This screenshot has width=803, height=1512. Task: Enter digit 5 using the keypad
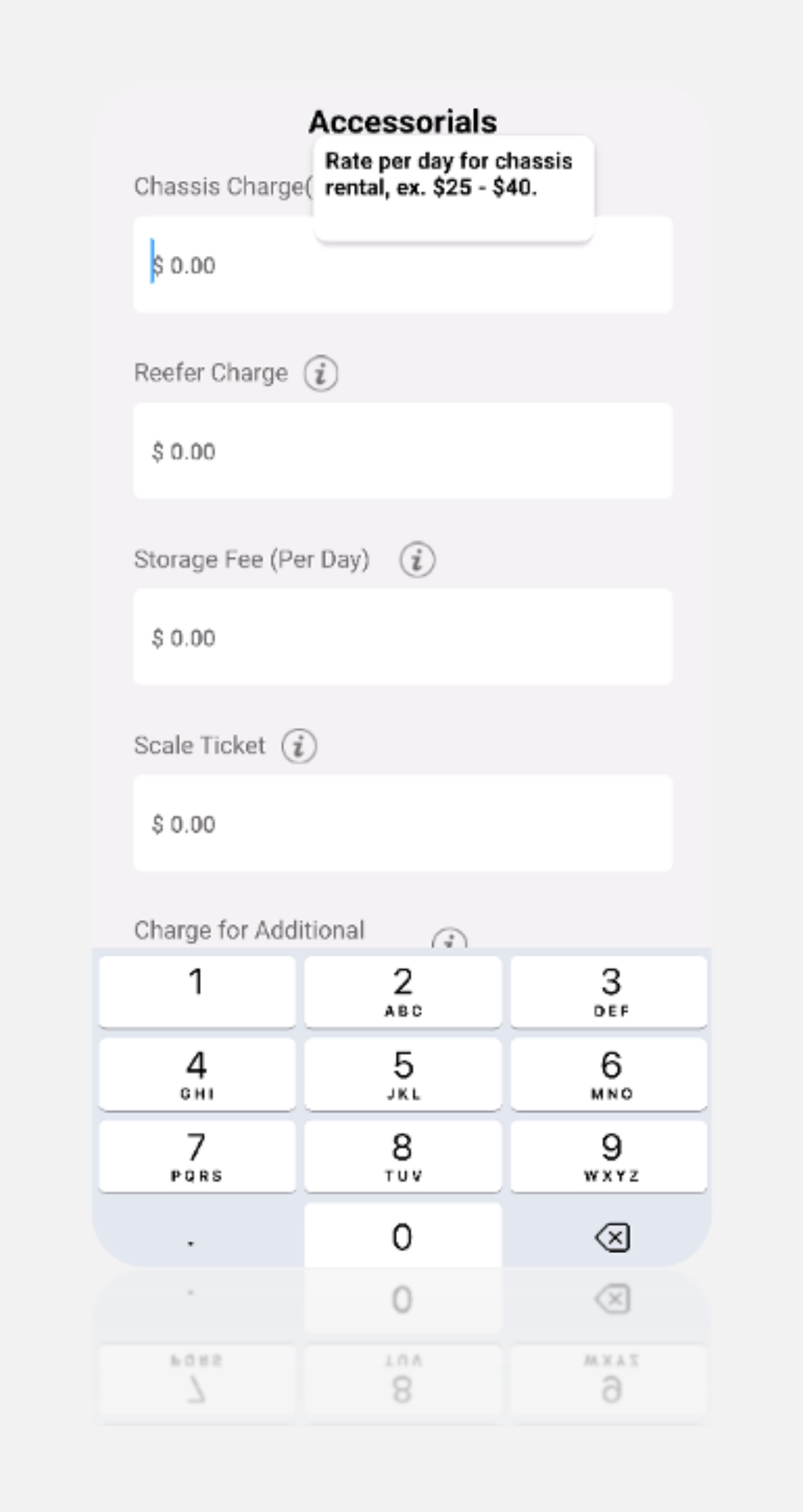pos(403,1074)
